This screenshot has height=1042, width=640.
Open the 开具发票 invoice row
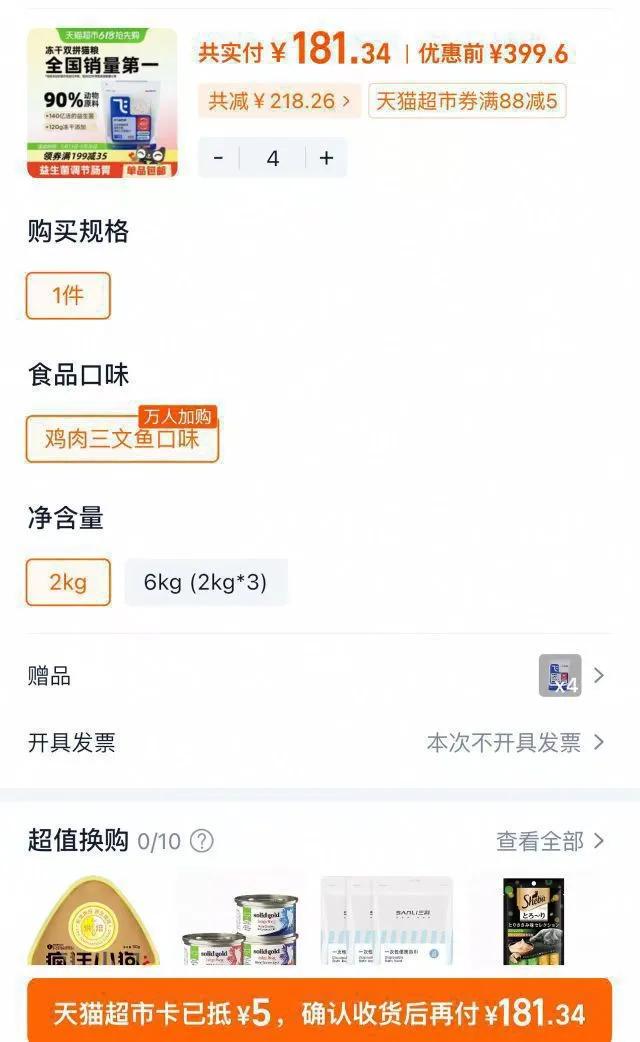320,742
